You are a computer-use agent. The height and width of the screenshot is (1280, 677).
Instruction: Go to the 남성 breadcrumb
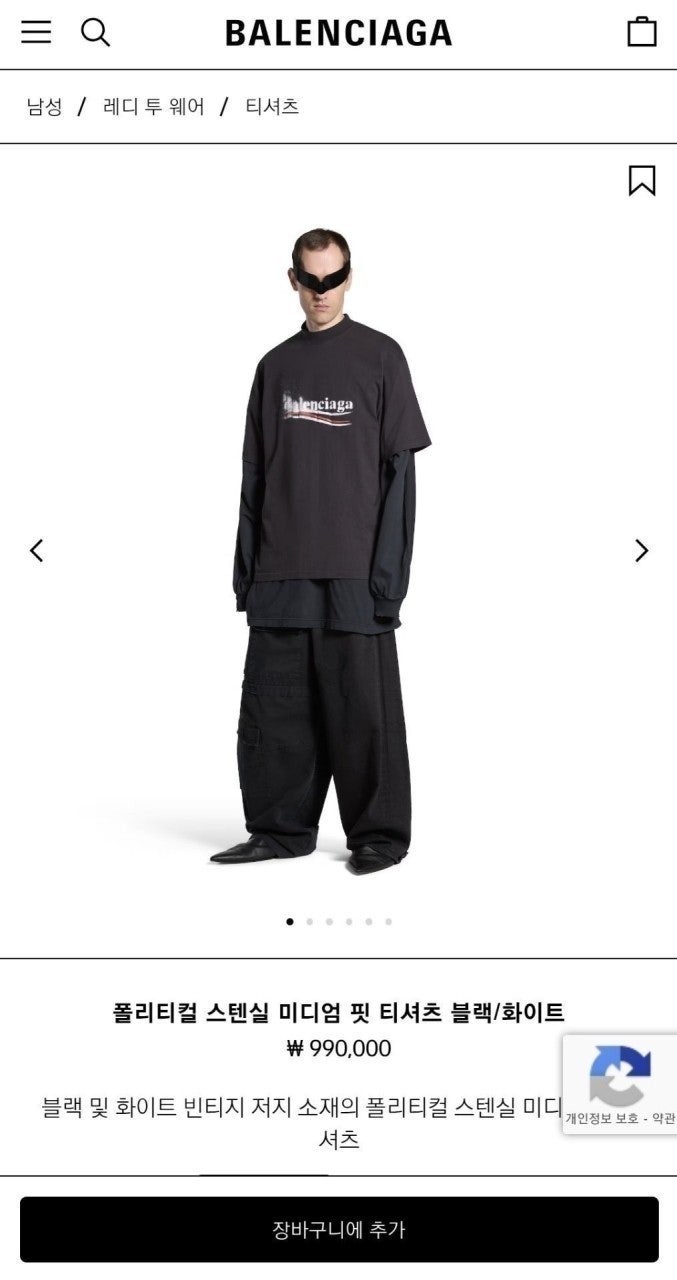click(44, 106)
